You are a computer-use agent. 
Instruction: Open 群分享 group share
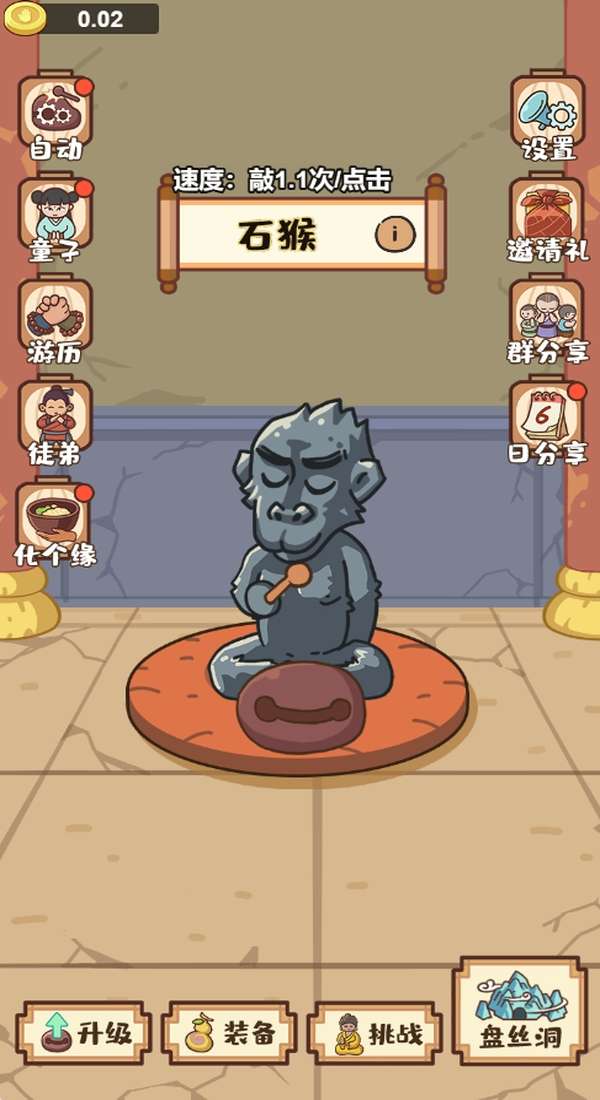pos(548,322)
